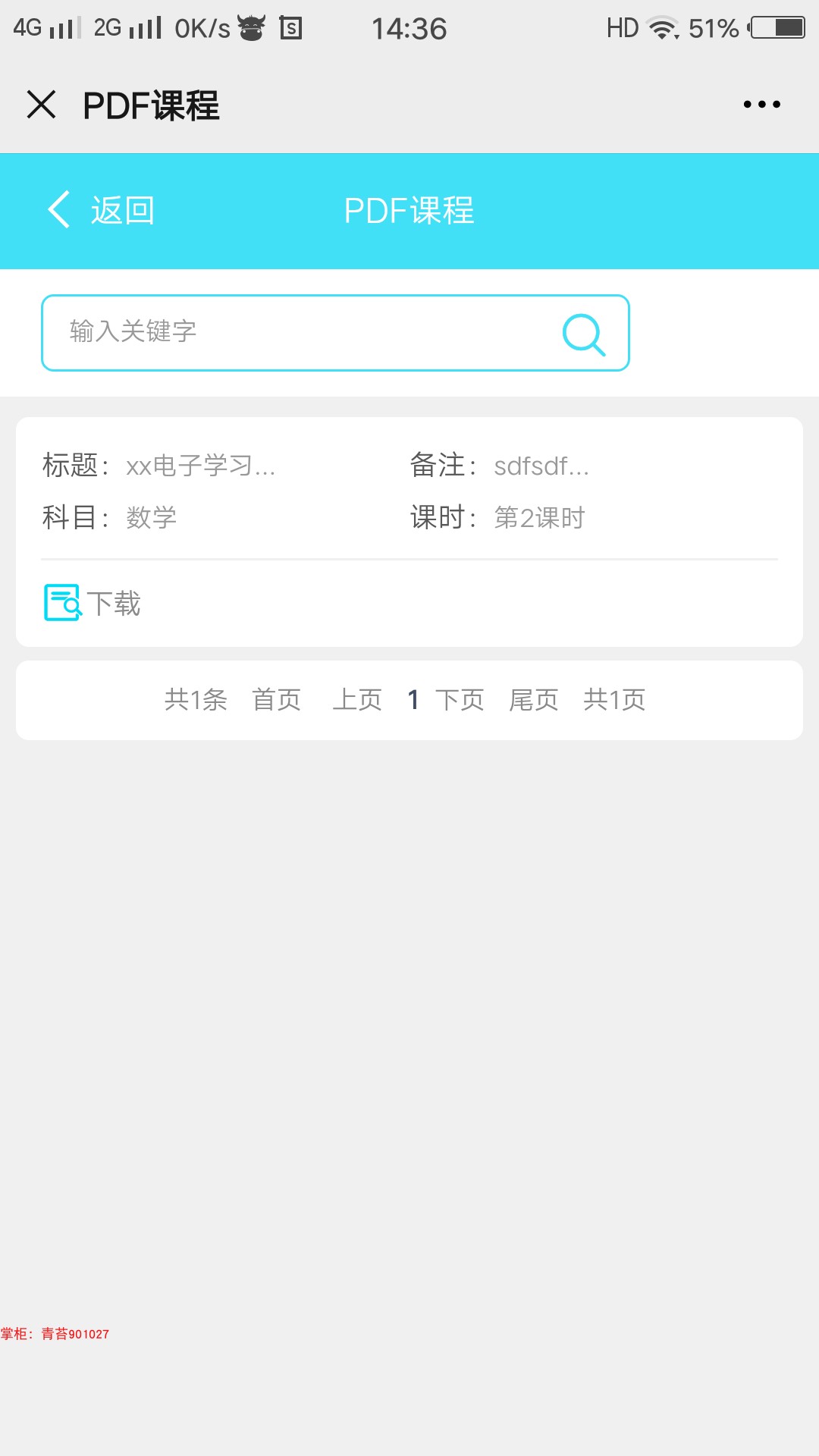The width and height of the screenshot is (819, 1456).
Task: Select page number 1
Action: [x=413, y=699]
